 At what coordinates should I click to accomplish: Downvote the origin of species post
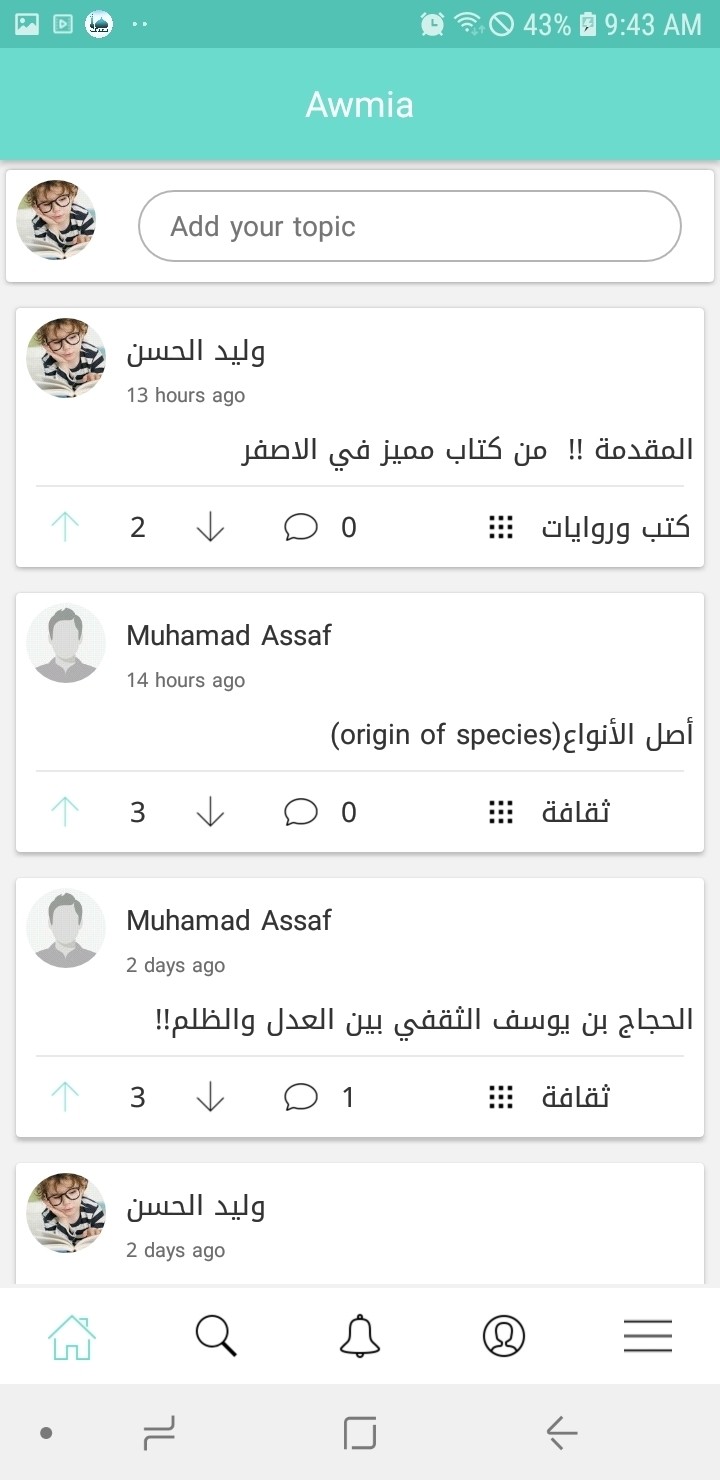[210, 812]
